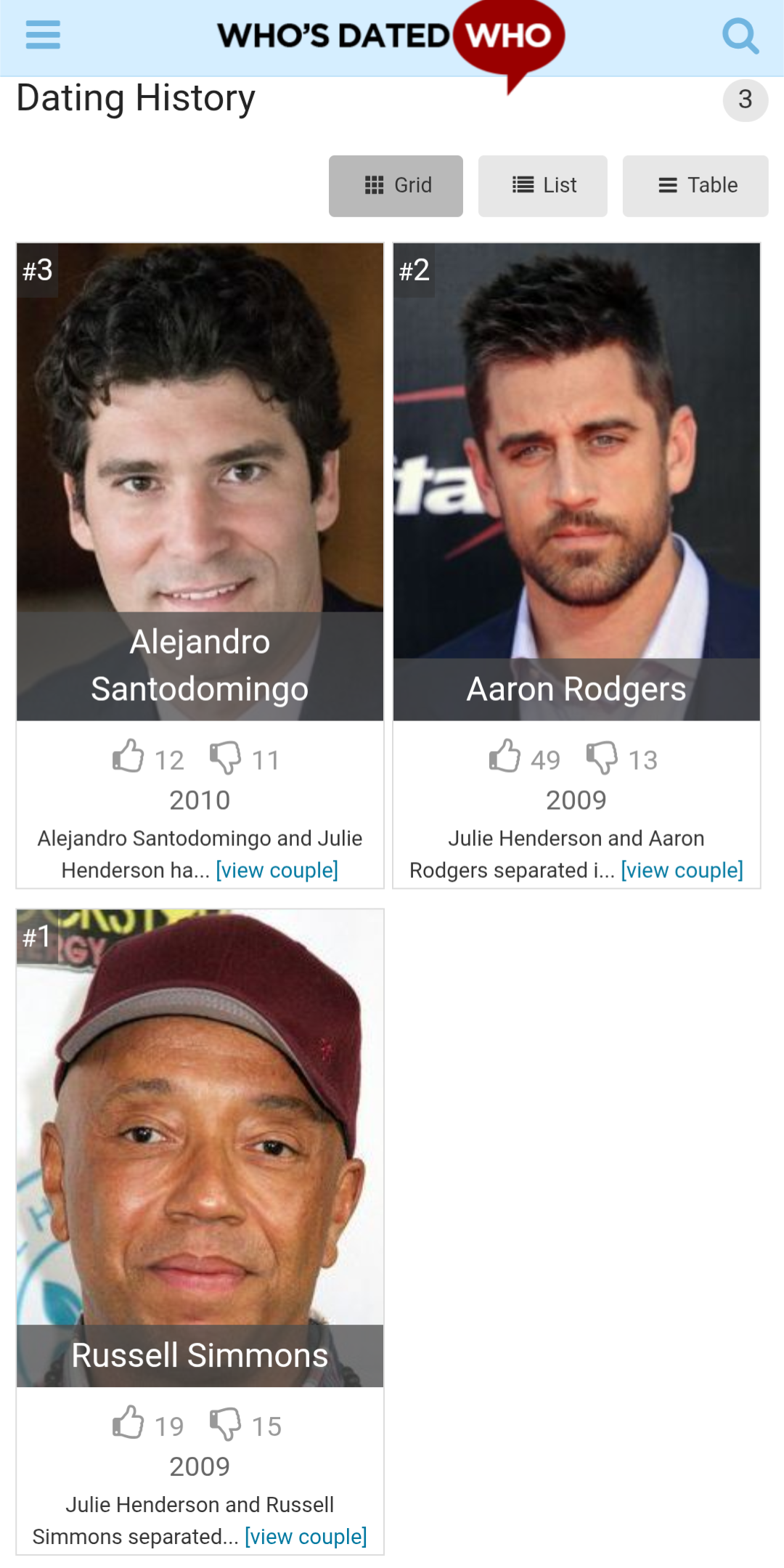View couple link for Russell Simmons

(306, 1537)
